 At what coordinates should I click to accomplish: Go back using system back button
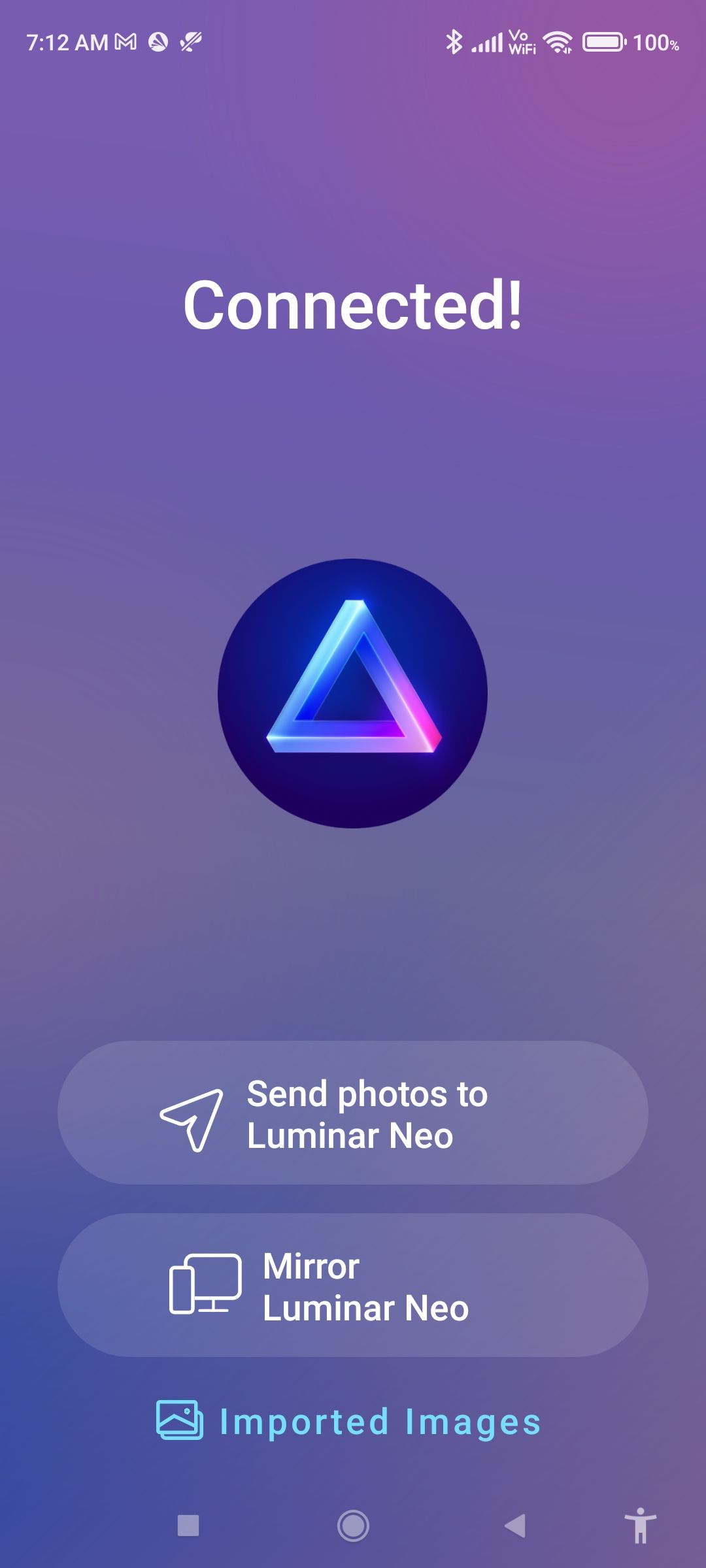(516, 1526)
